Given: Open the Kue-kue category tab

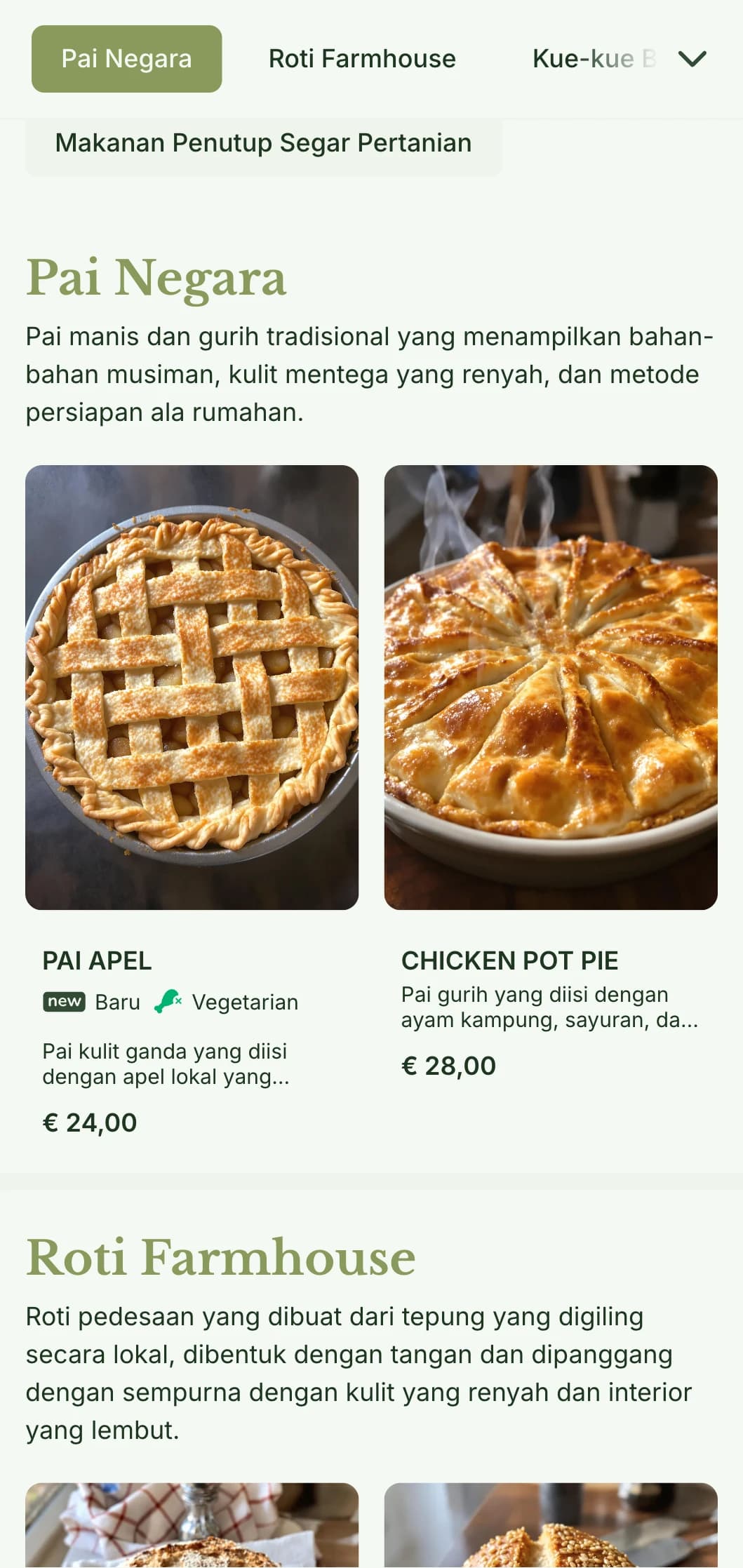Looking at the screenshot, I should click(x=593, y=59).
